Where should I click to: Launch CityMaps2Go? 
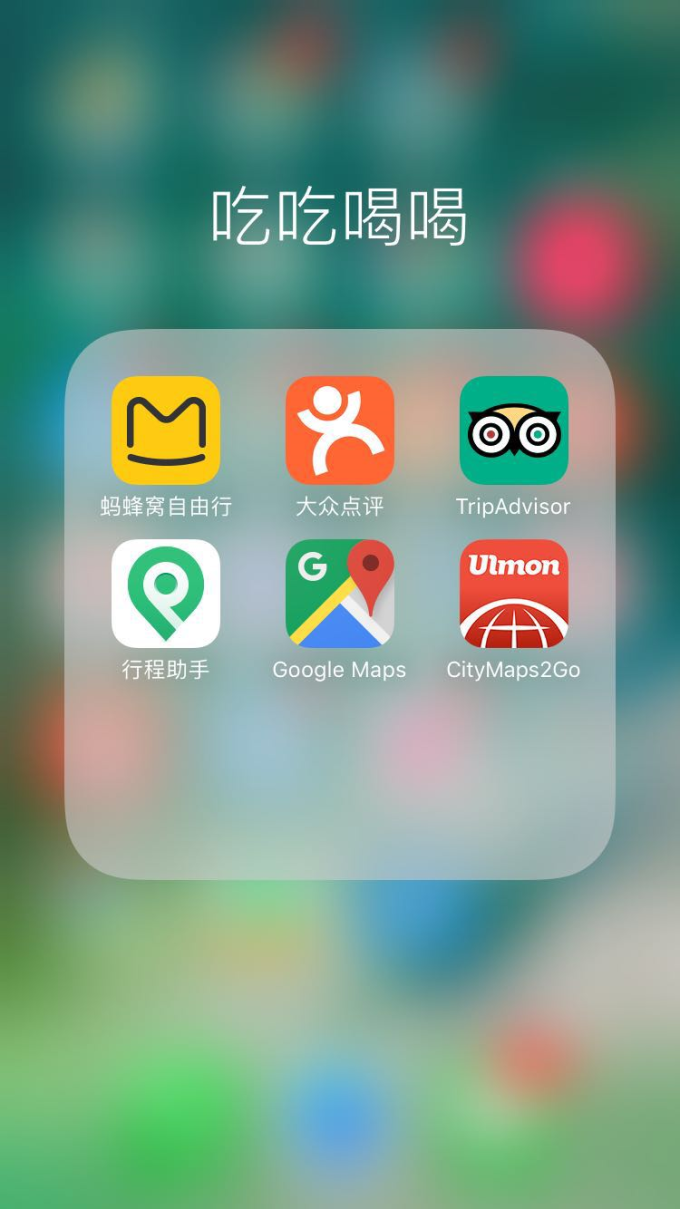pyautogui.click(x=514, y=594)
